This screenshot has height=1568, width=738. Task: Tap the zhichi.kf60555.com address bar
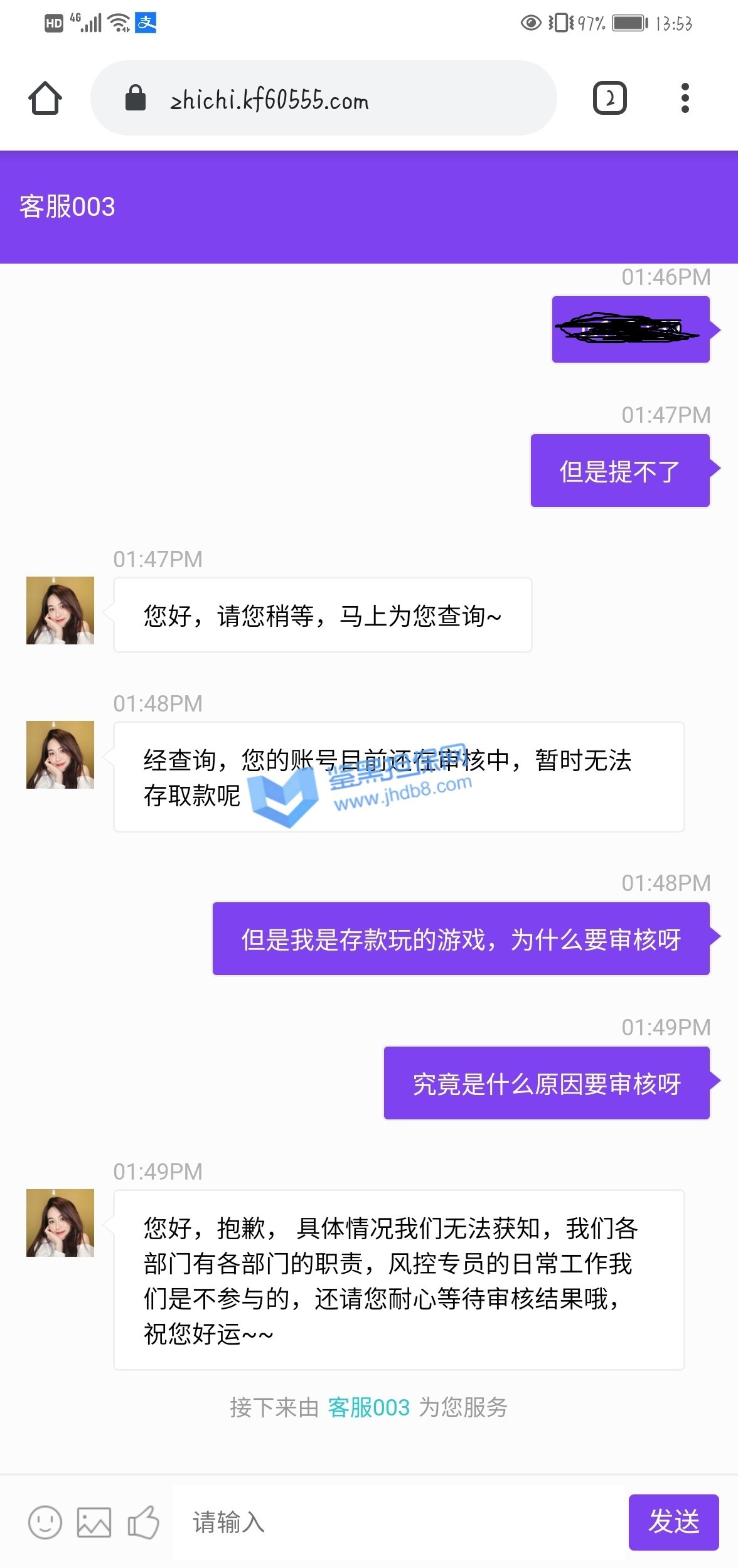point(323,99)
